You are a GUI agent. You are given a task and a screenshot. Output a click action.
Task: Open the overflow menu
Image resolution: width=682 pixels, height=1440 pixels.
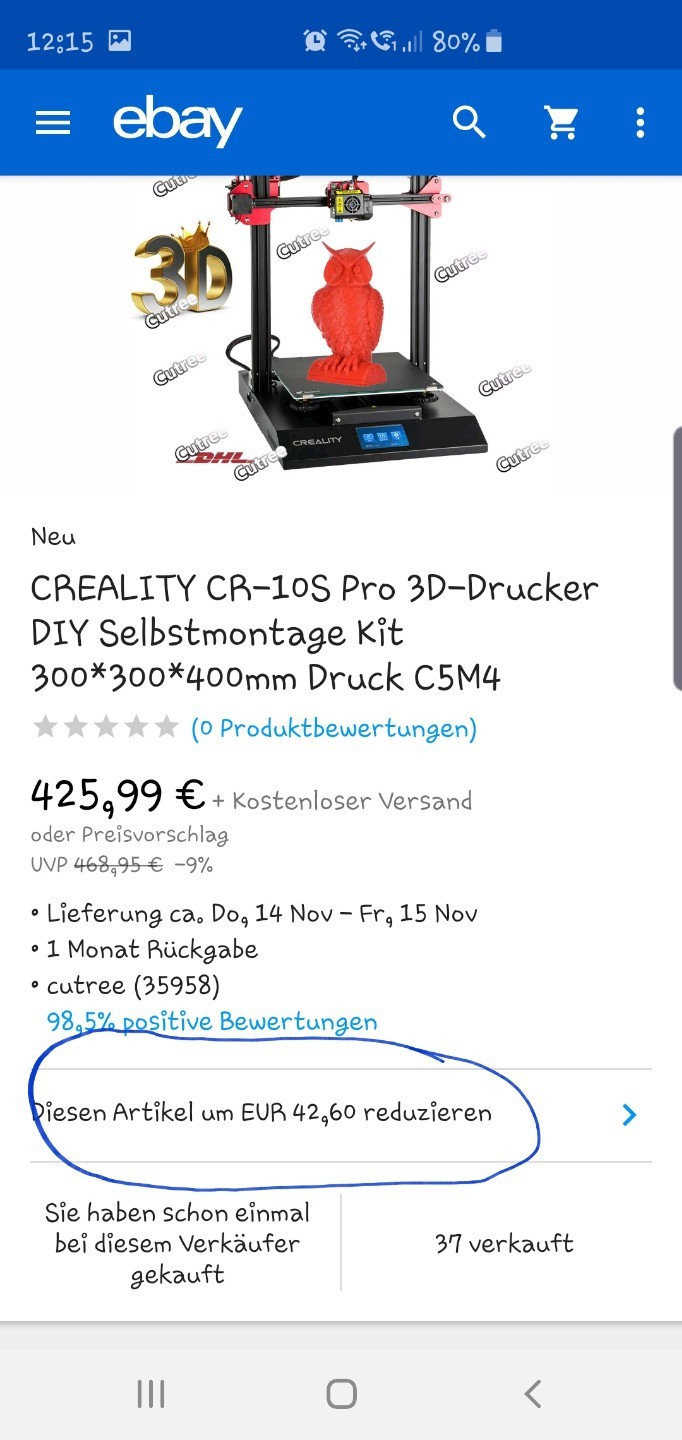[640, 122]
